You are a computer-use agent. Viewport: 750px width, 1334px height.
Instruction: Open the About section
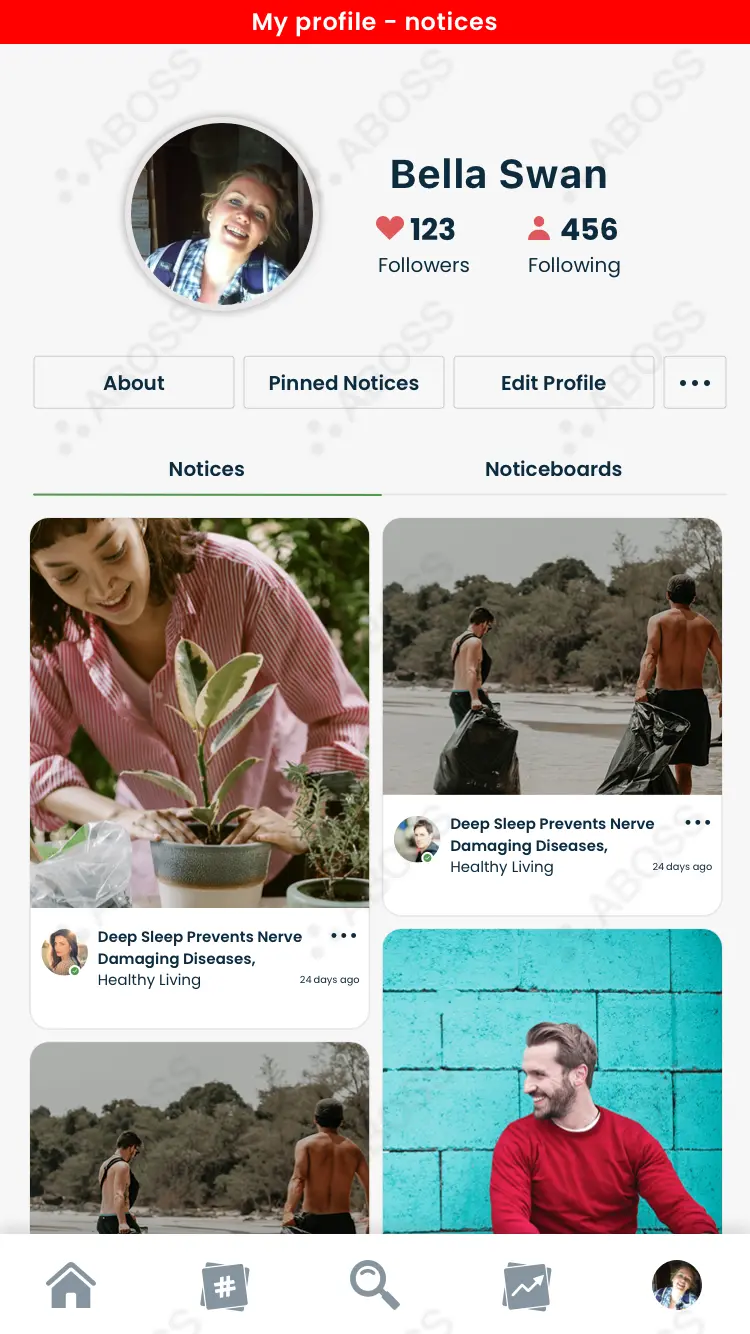134,383
